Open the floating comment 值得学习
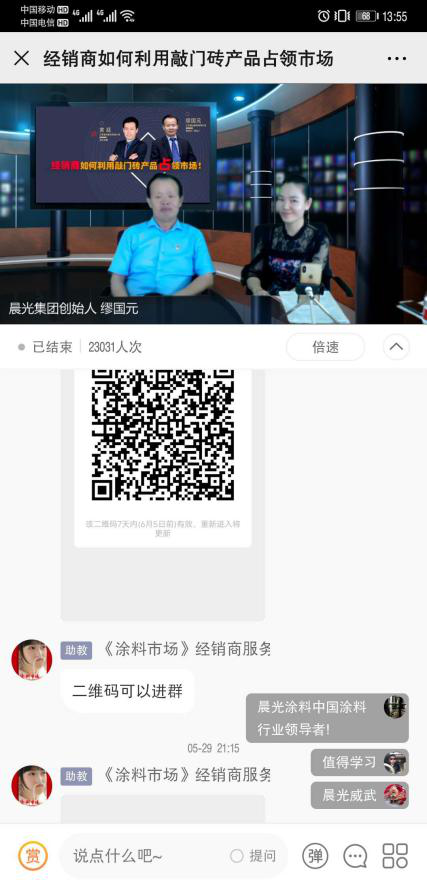The image size is (427, 887). (360, 763)
